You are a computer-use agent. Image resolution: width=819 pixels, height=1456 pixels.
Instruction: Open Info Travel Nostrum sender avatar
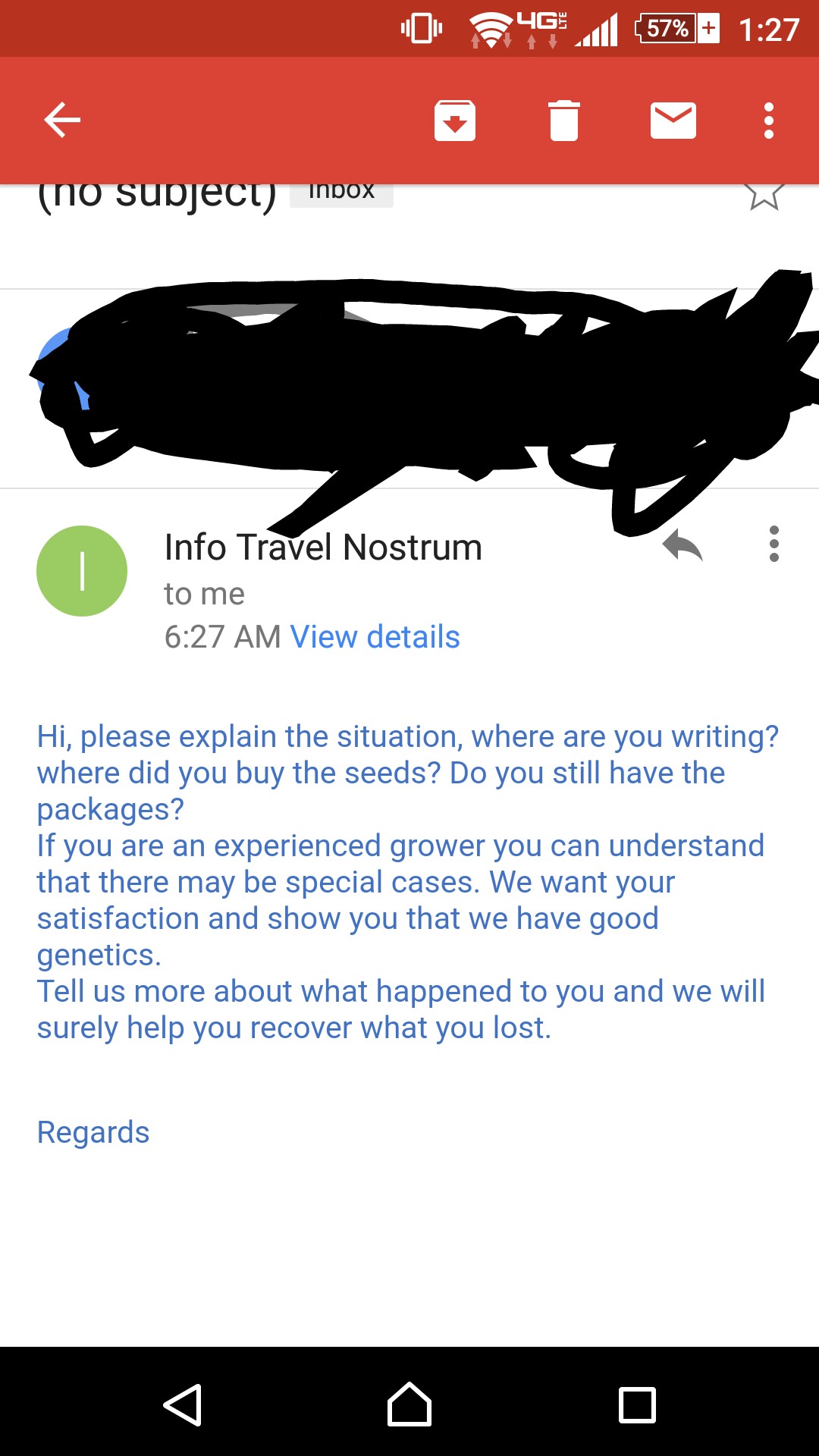(82, 571)
